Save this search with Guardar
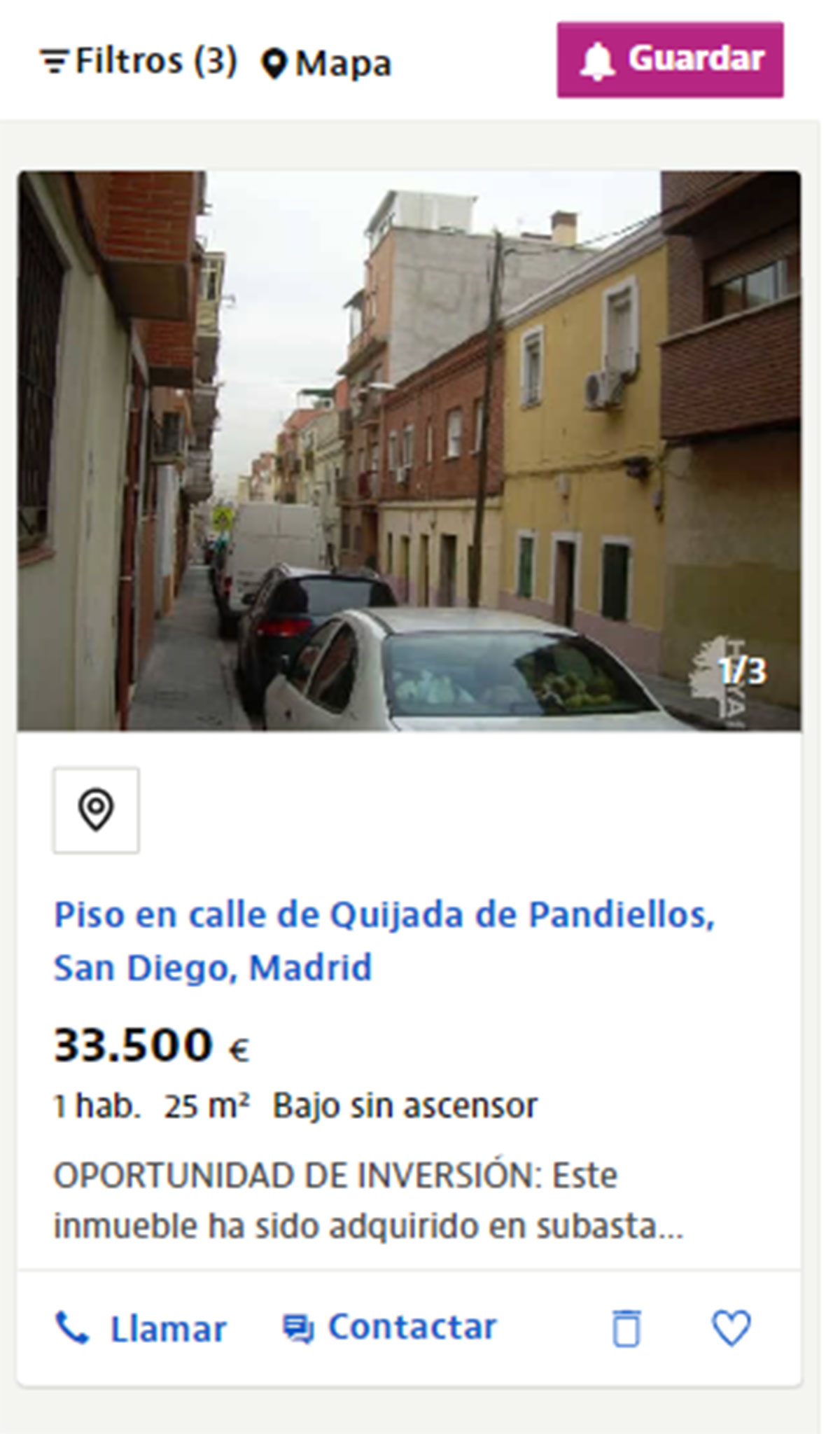This screenshot has height=1434, width=840. [670, 60]
